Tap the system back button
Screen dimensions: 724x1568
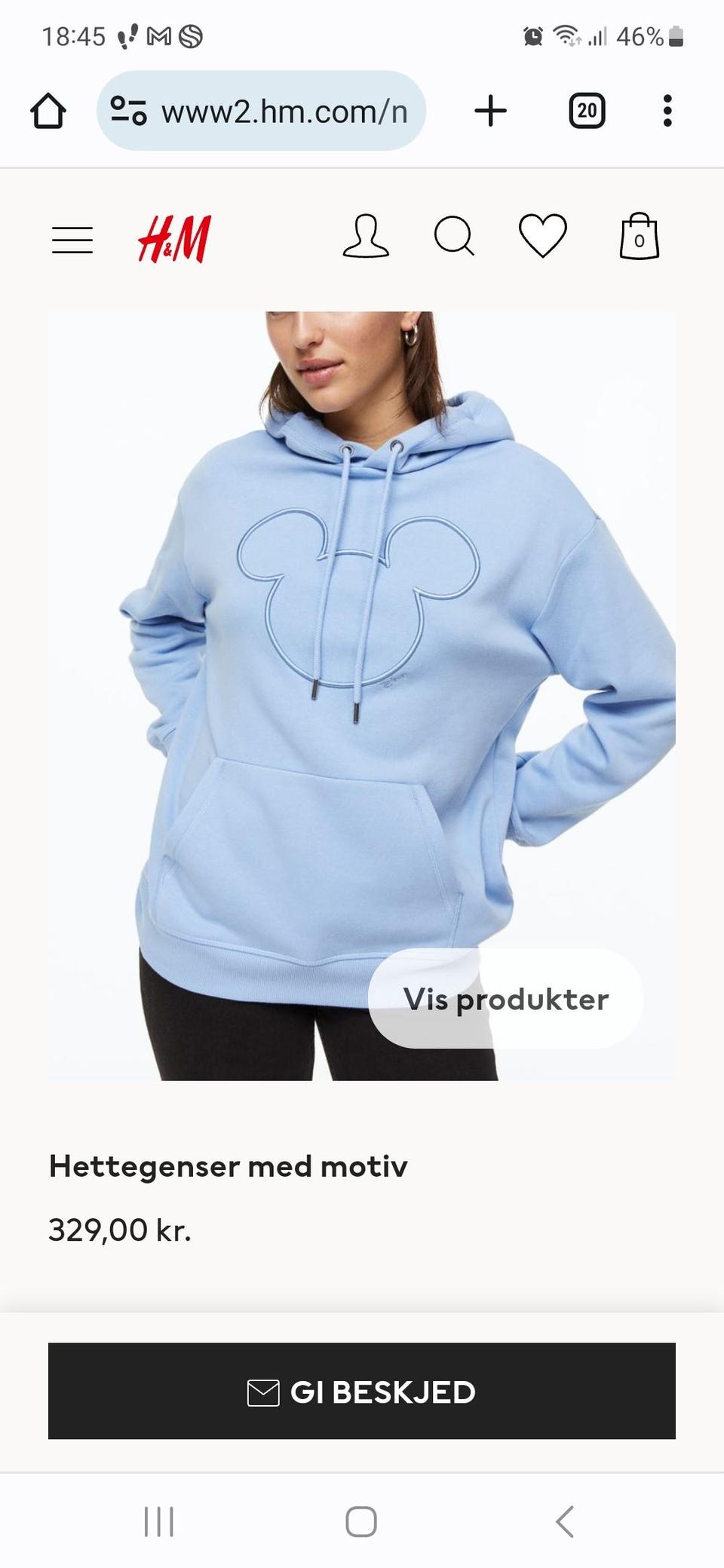pos(565,1521)
